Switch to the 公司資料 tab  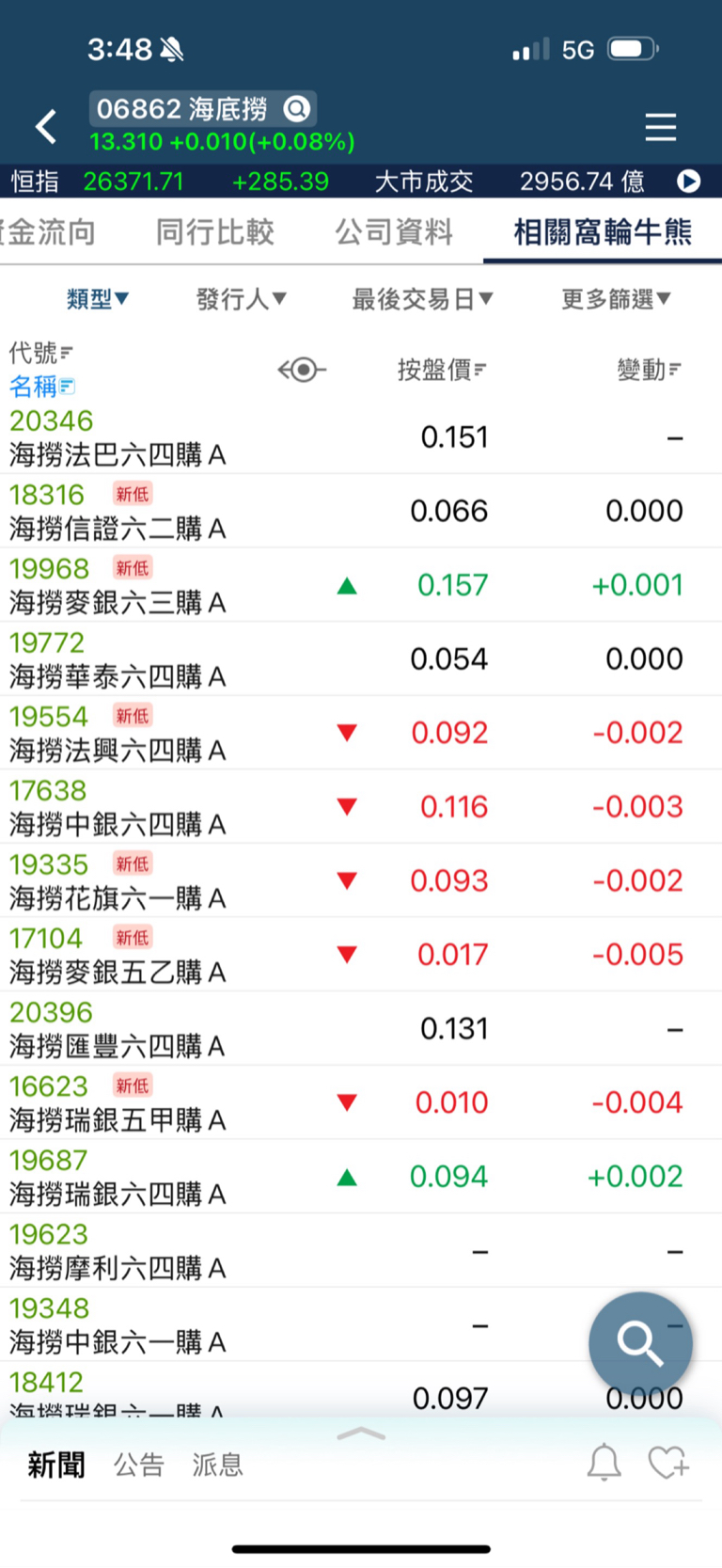point(394,231)
